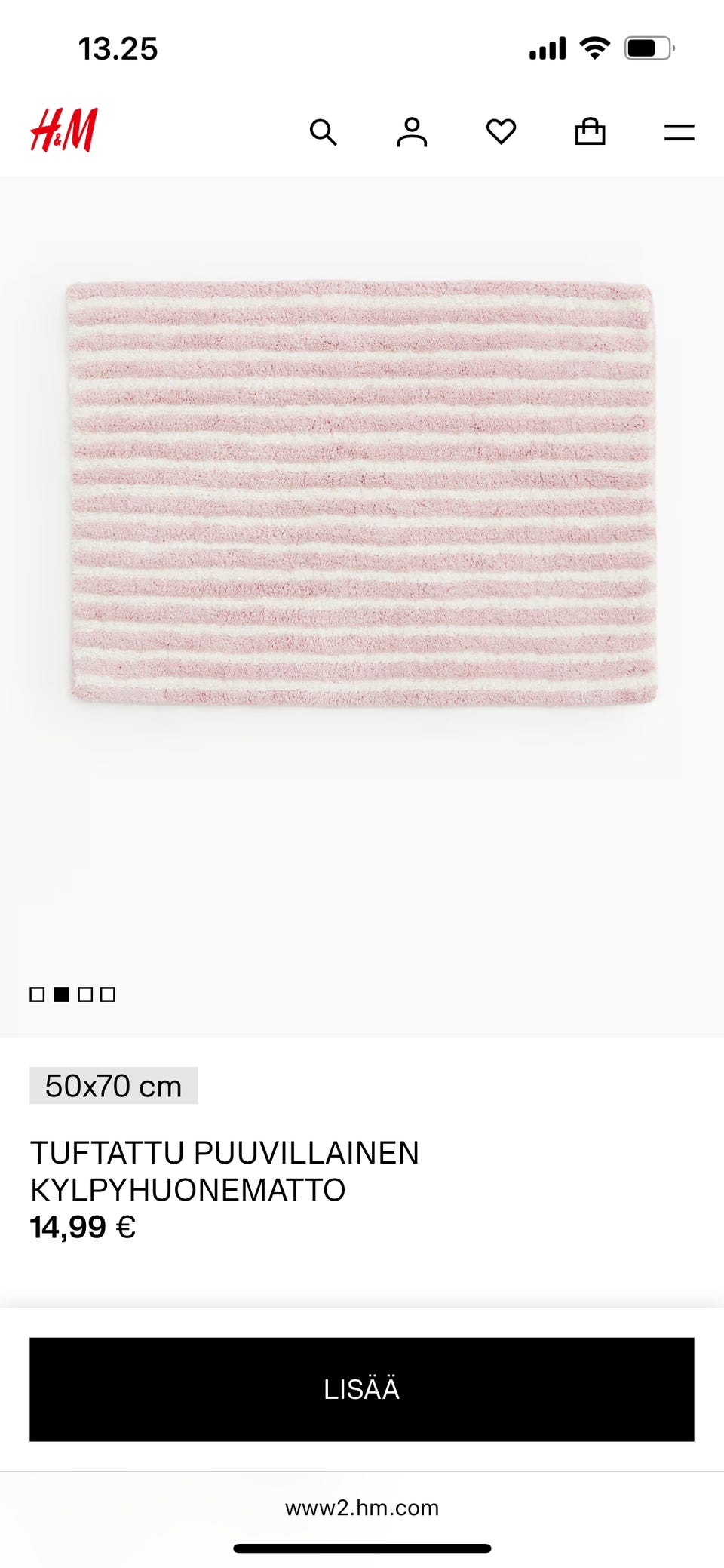The height and width of the screenshot is (1568, 724).
Task: Jump to the third image page indicator
Action: (85, 995)
